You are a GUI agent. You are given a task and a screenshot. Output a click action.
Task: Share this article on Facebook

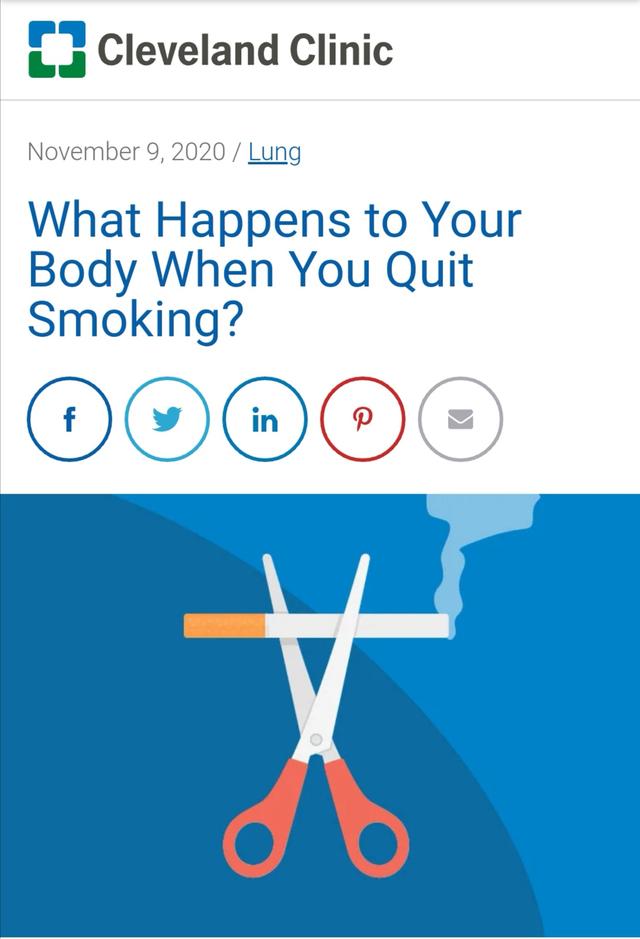pyautogui.click(x=69, y=420)
